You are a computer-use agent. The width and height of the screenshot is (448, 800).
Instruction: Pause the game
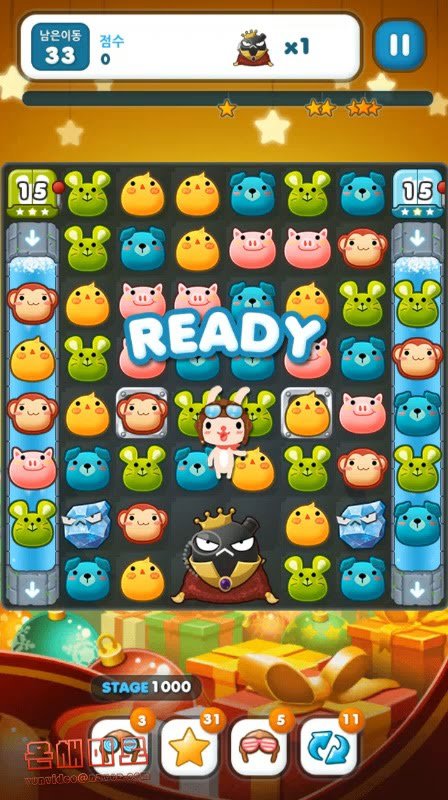[399, 45]
